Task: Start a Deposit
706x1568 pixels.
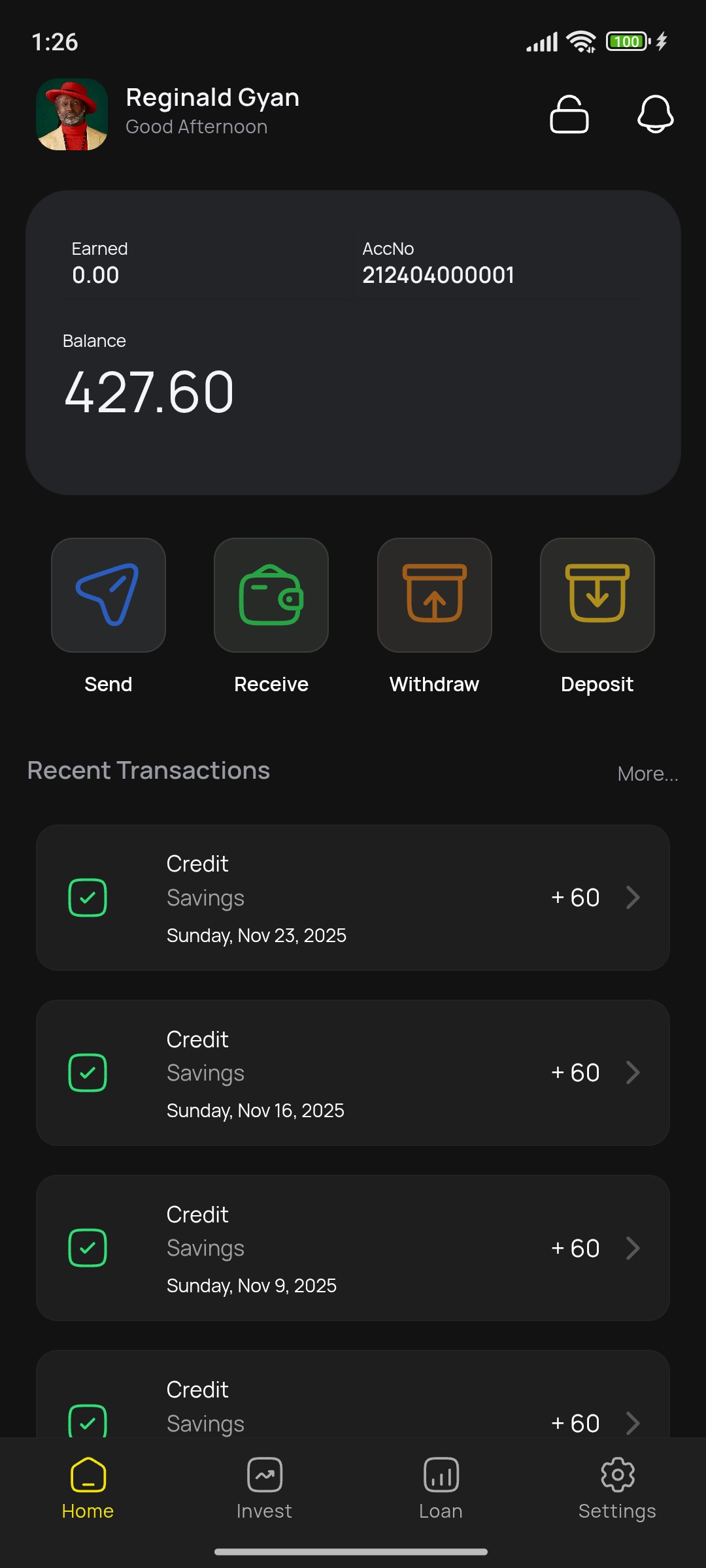Action: (x=597, y=595)
